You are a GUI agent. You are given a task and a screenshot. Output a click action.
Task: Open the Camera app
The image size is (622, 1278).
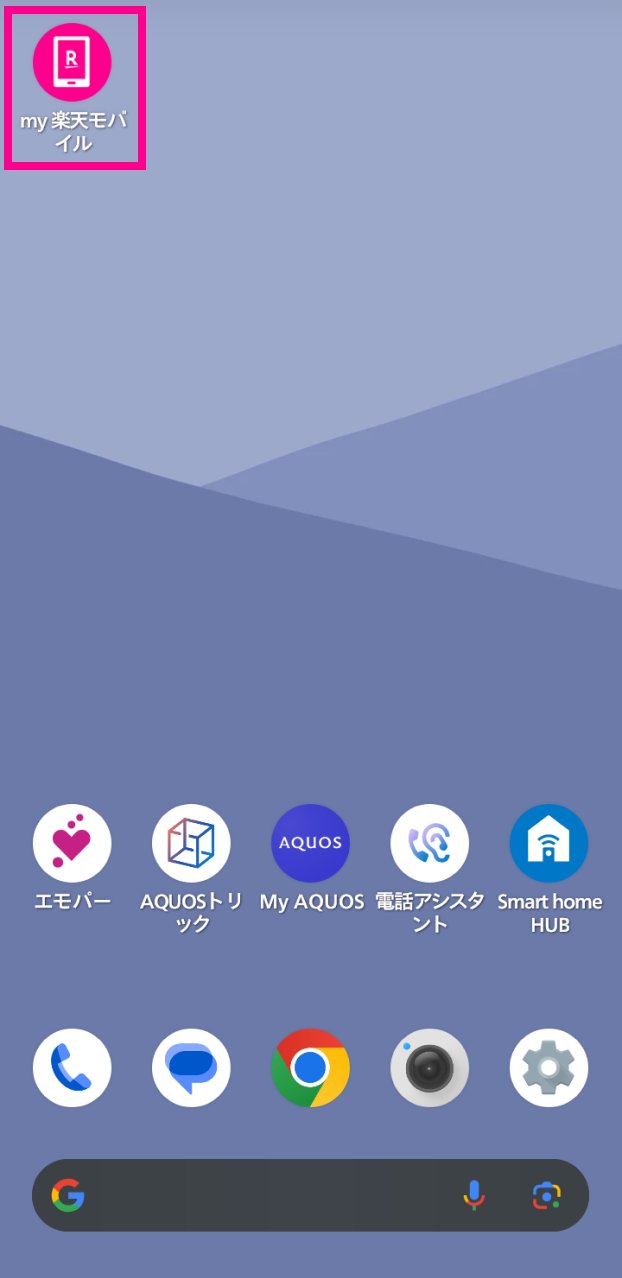coord(430,1068)
